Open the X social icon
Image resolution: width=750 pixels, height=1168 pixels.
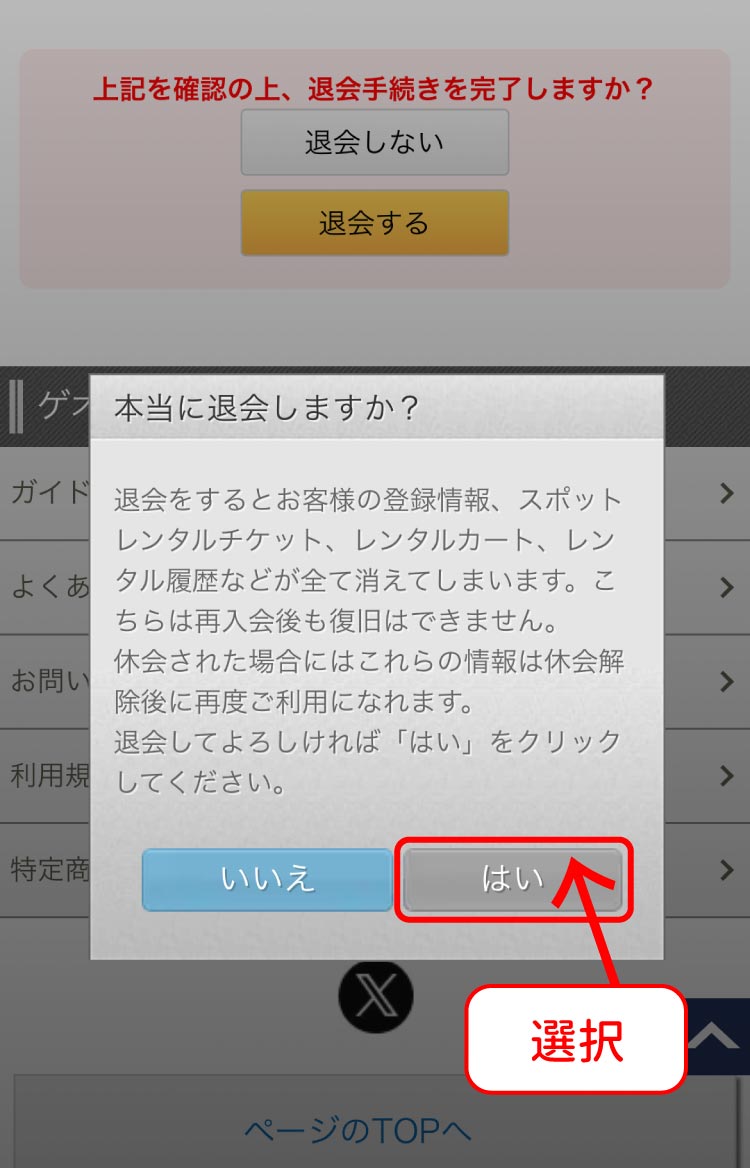click(375, 995)
